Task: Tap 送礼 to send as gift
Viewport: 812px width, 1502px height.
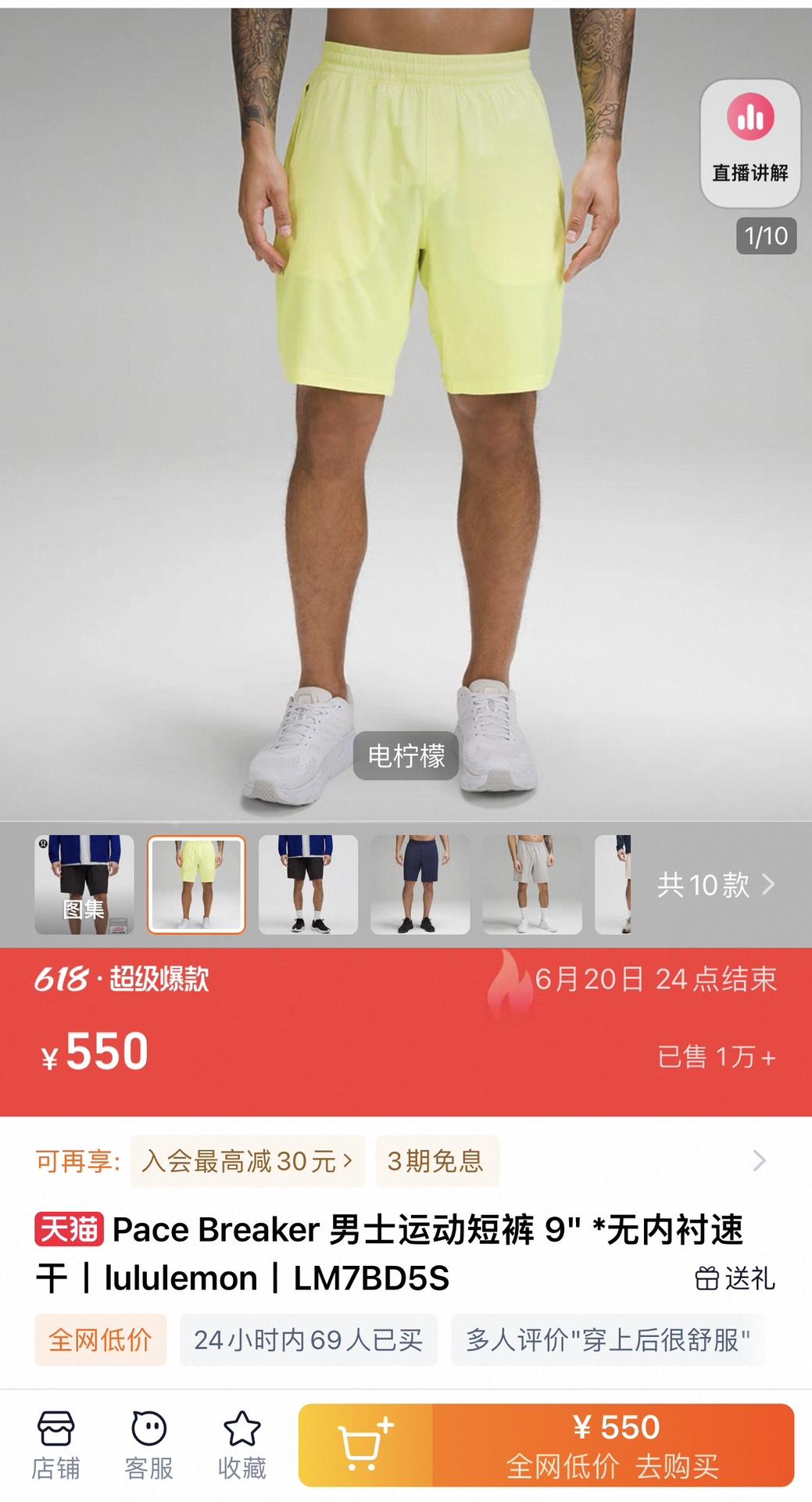Action: click(x=735, y=1278)
